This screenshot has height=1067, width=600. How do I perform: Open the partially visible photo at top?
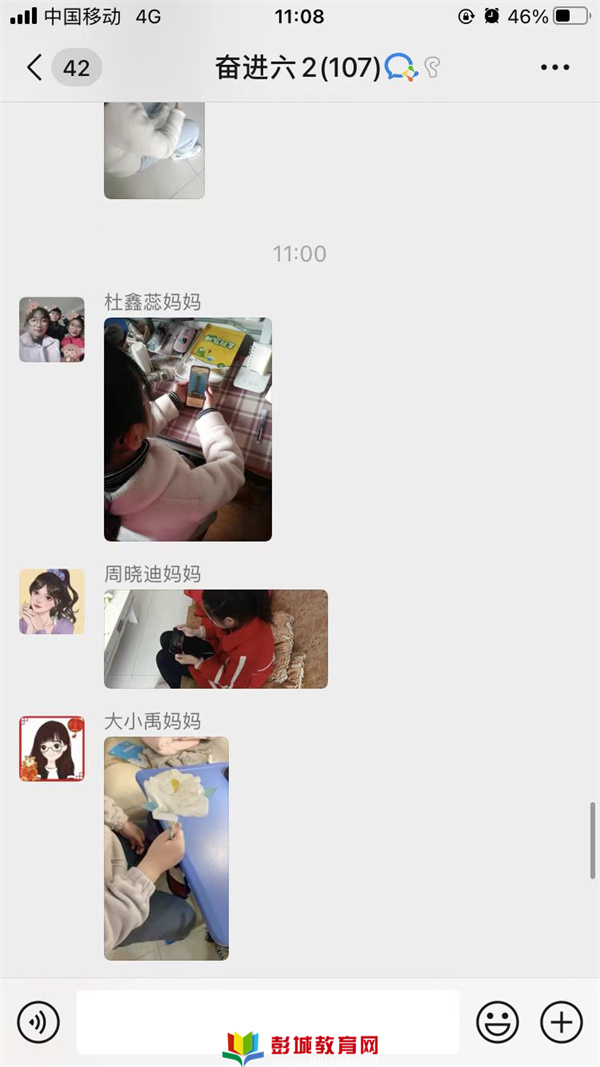click(x=154, y=150)
